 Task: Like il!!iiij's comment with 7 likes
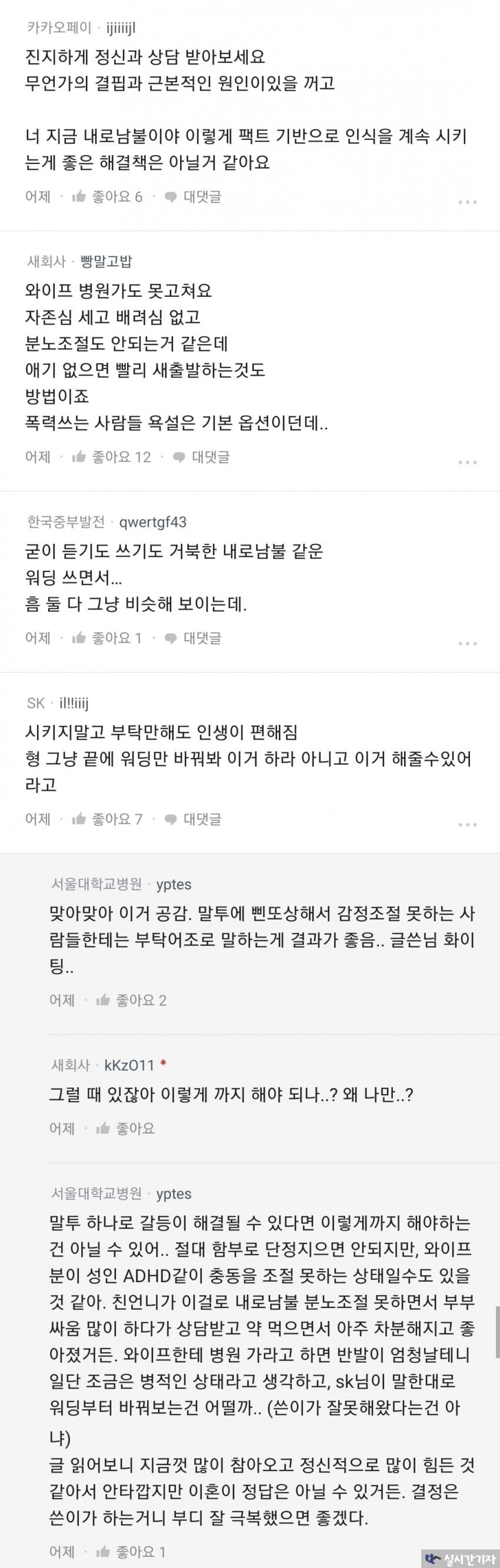pos(106,820)
